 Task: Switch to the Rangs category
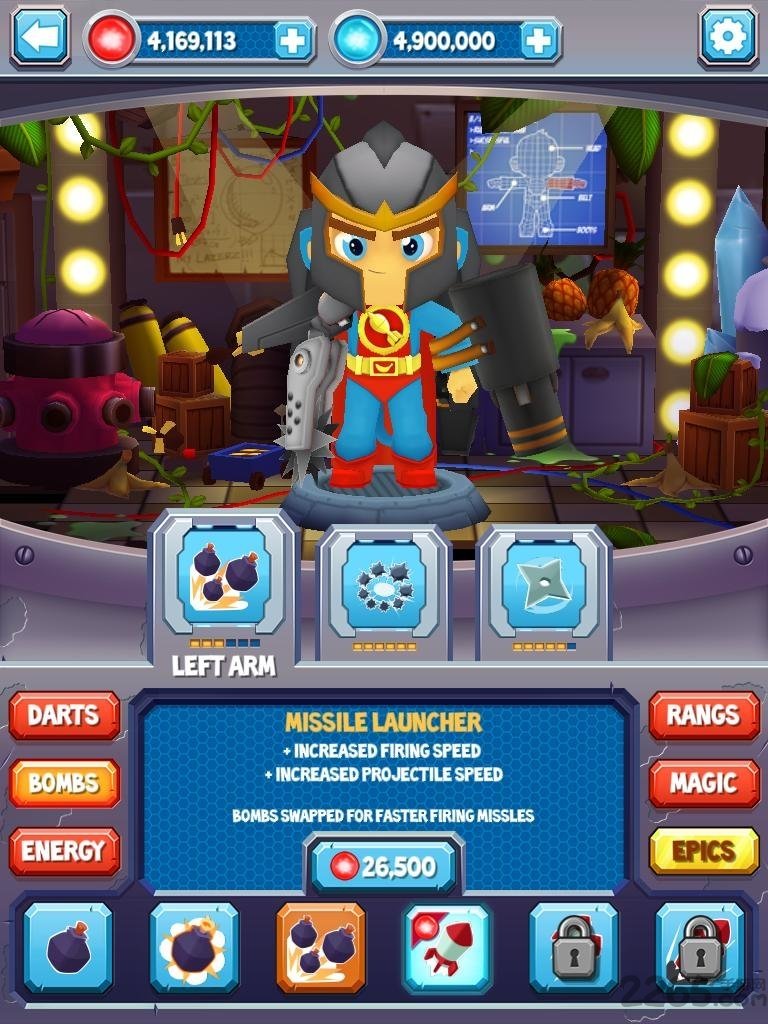(x=703, y=715)
